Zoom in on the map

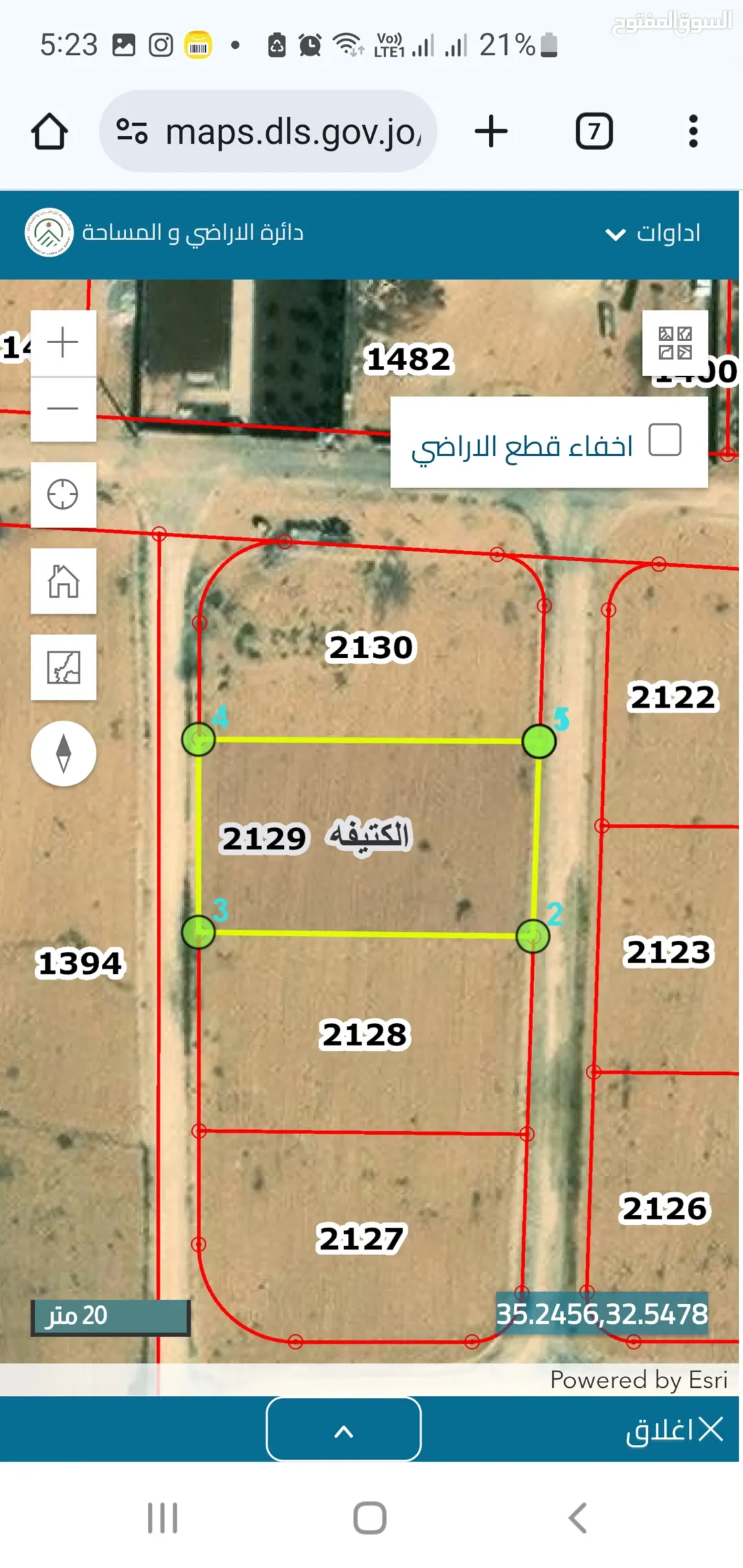tap(63, 342)
